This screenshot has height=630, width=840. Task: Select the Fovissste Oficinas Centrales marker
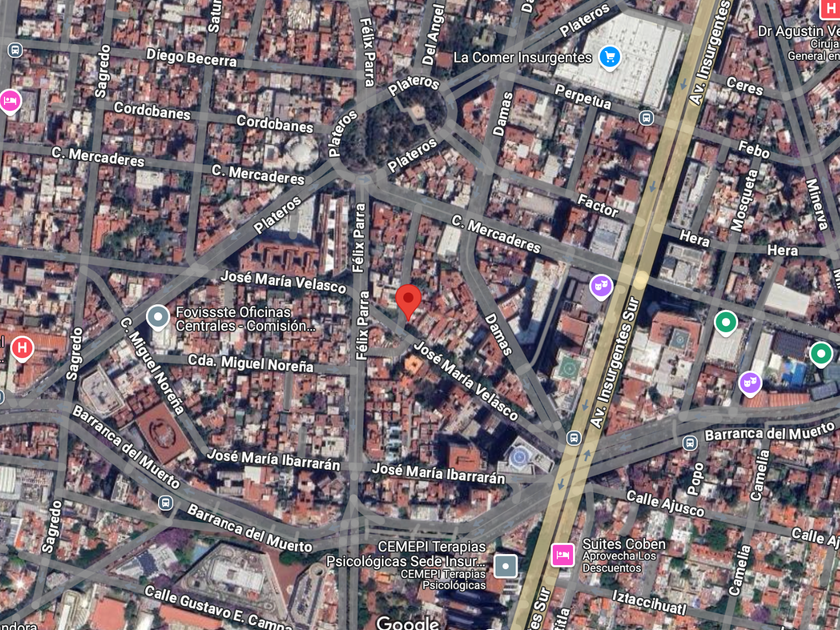click(x=158, y=318)
